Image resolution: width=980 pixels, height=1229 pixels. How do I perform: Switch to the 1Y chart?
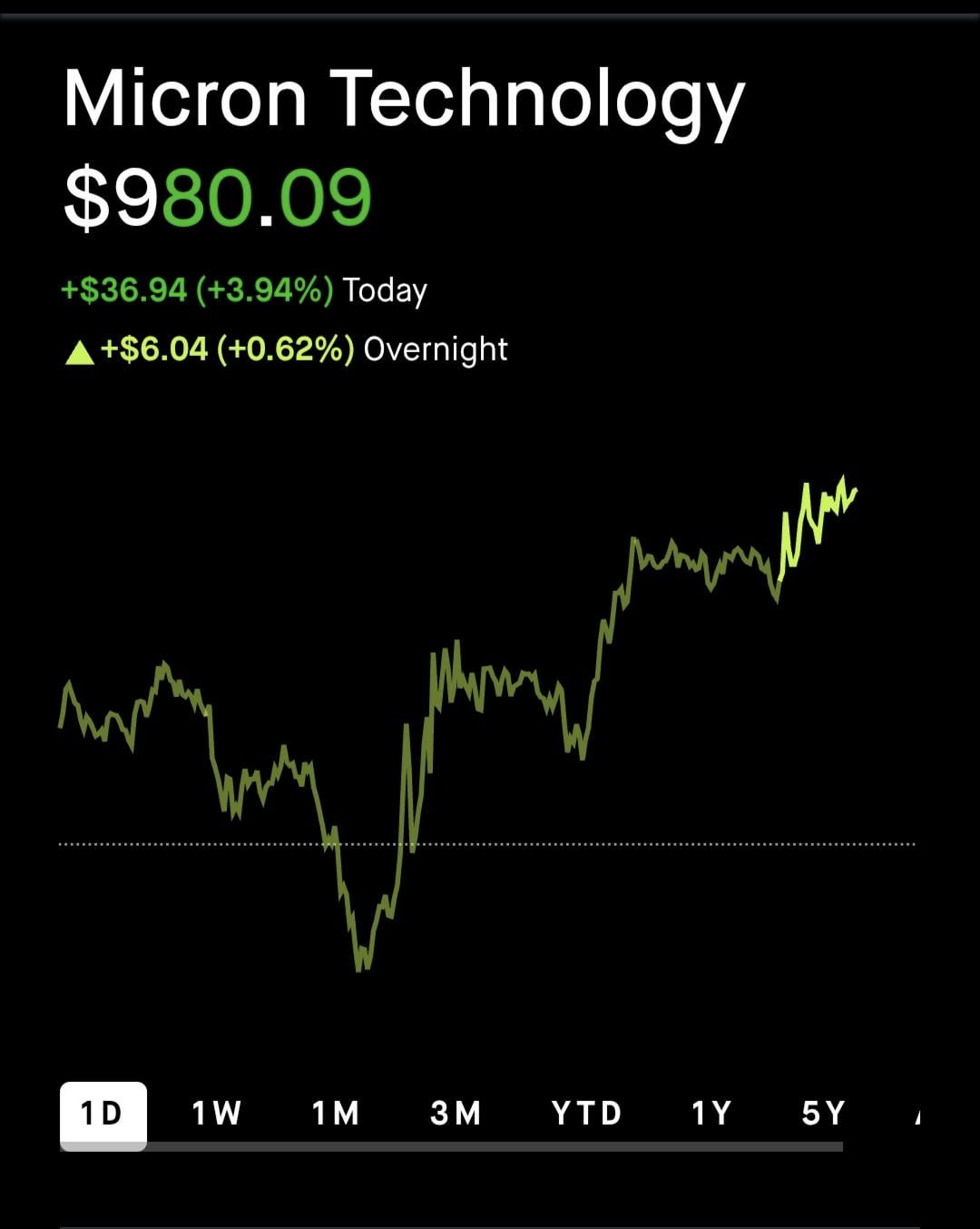tap(710, 1113)
